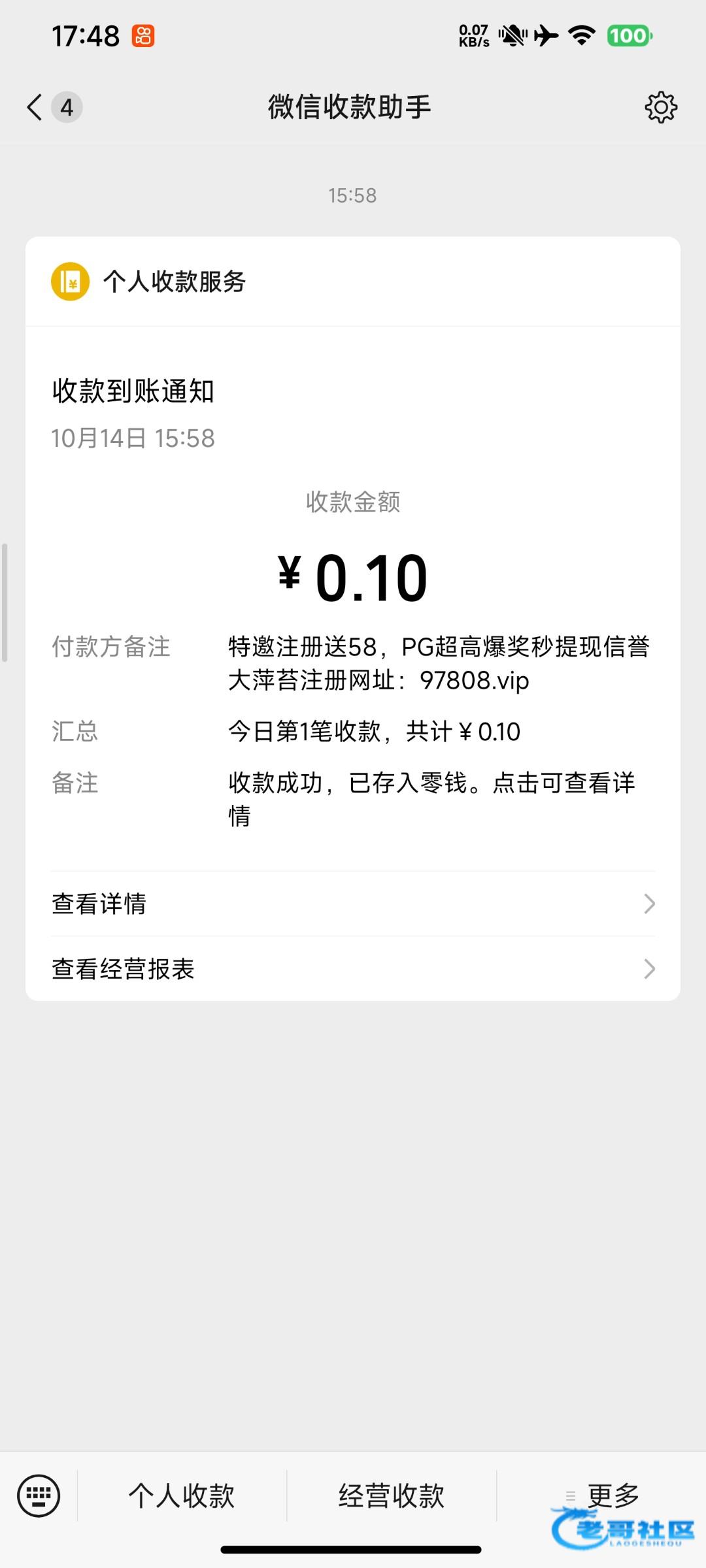Open 经营收款 menu
The width and height of the screenshot is (706, 1568).
coord(392,1495)
